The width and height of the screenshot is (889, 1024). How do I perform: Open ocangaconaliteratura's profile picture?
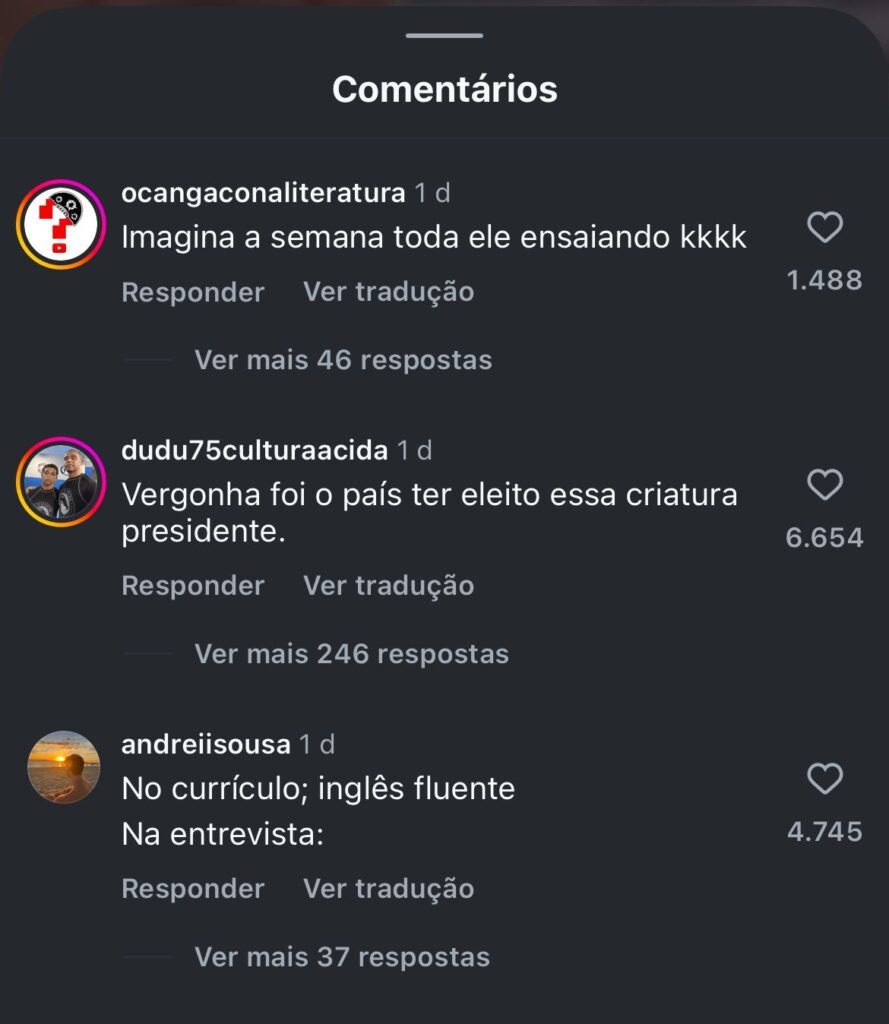pos(61,225)
